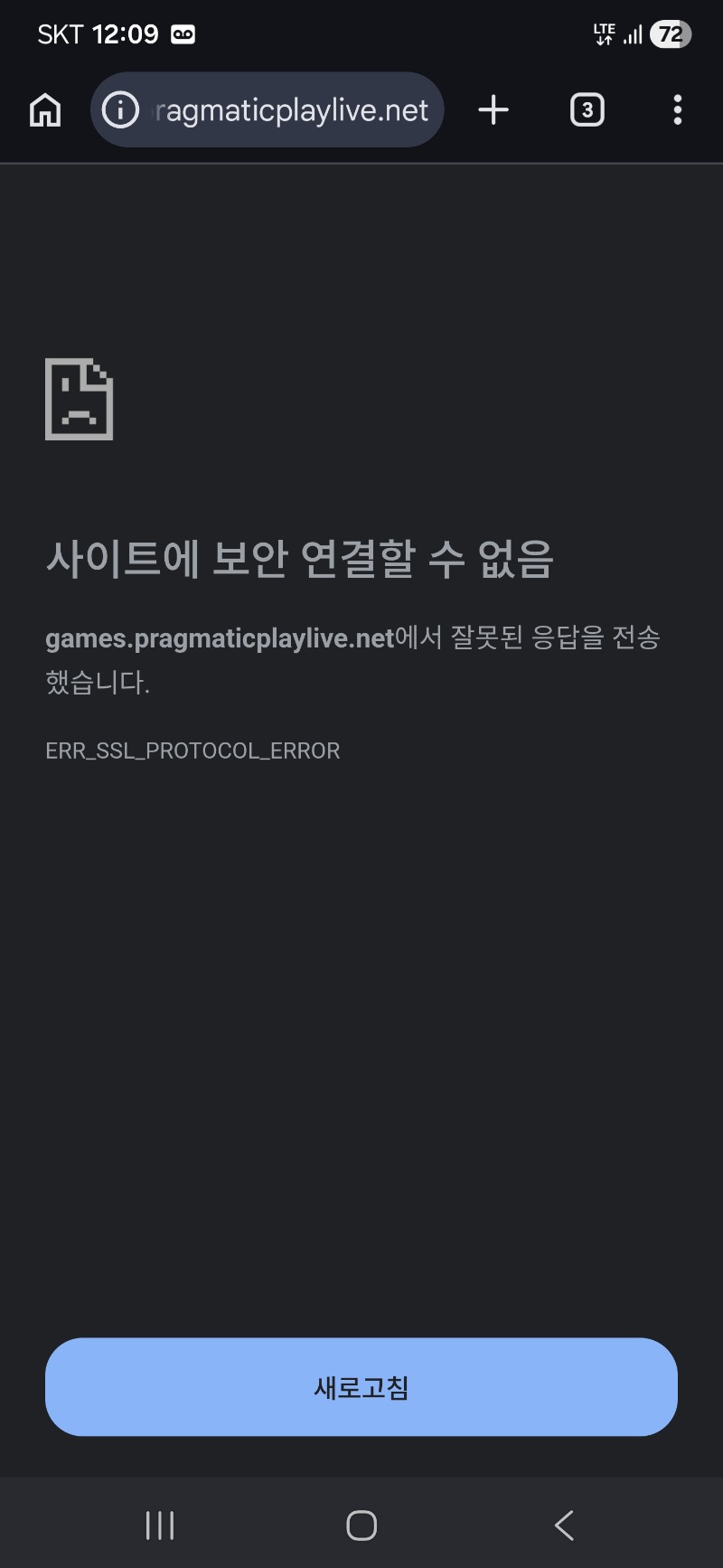View site information icon in address bar
Screen dimensions: 723x1568
120,110
